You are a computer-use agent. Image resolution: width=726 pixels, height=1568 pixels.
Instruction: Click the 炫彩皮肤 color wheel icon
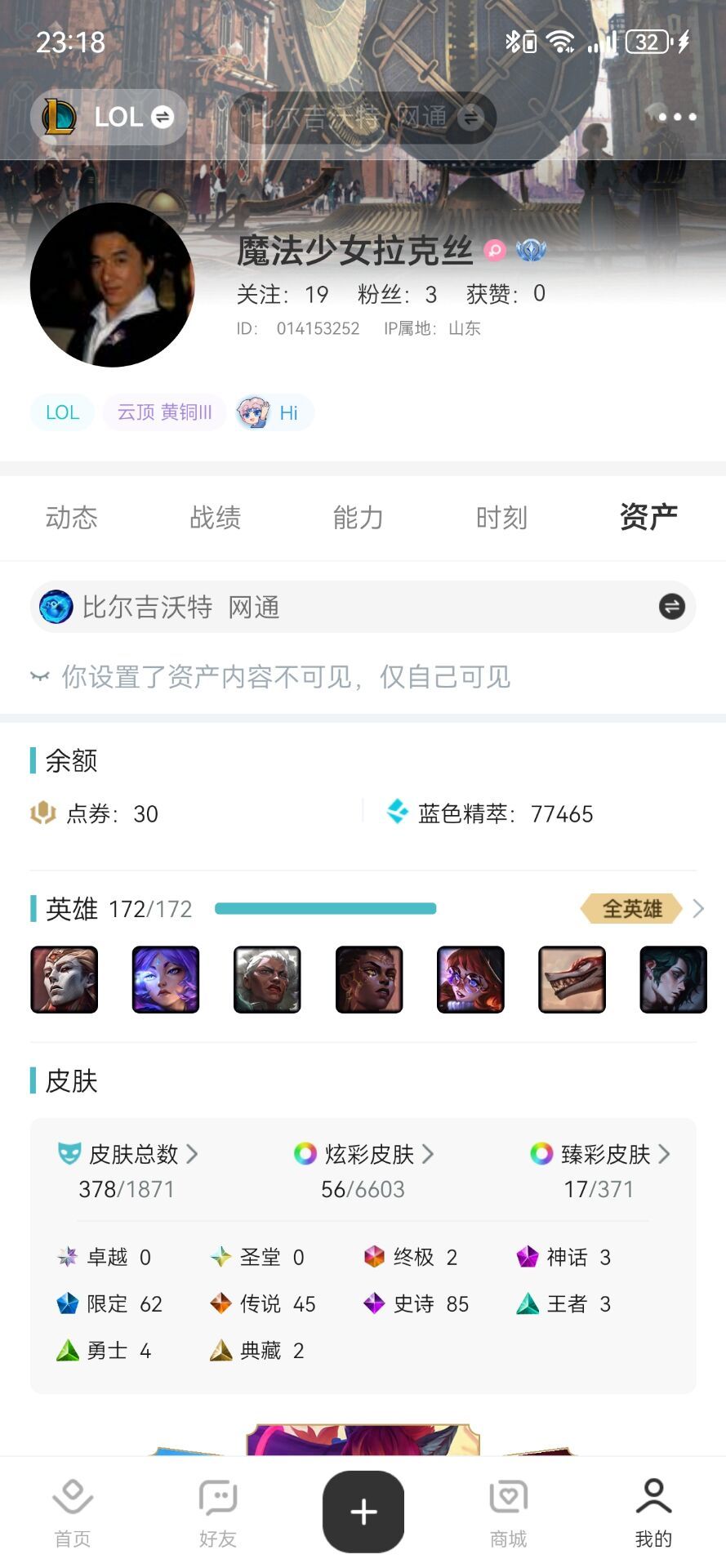pyautogui.click(x=304, y=1154)
